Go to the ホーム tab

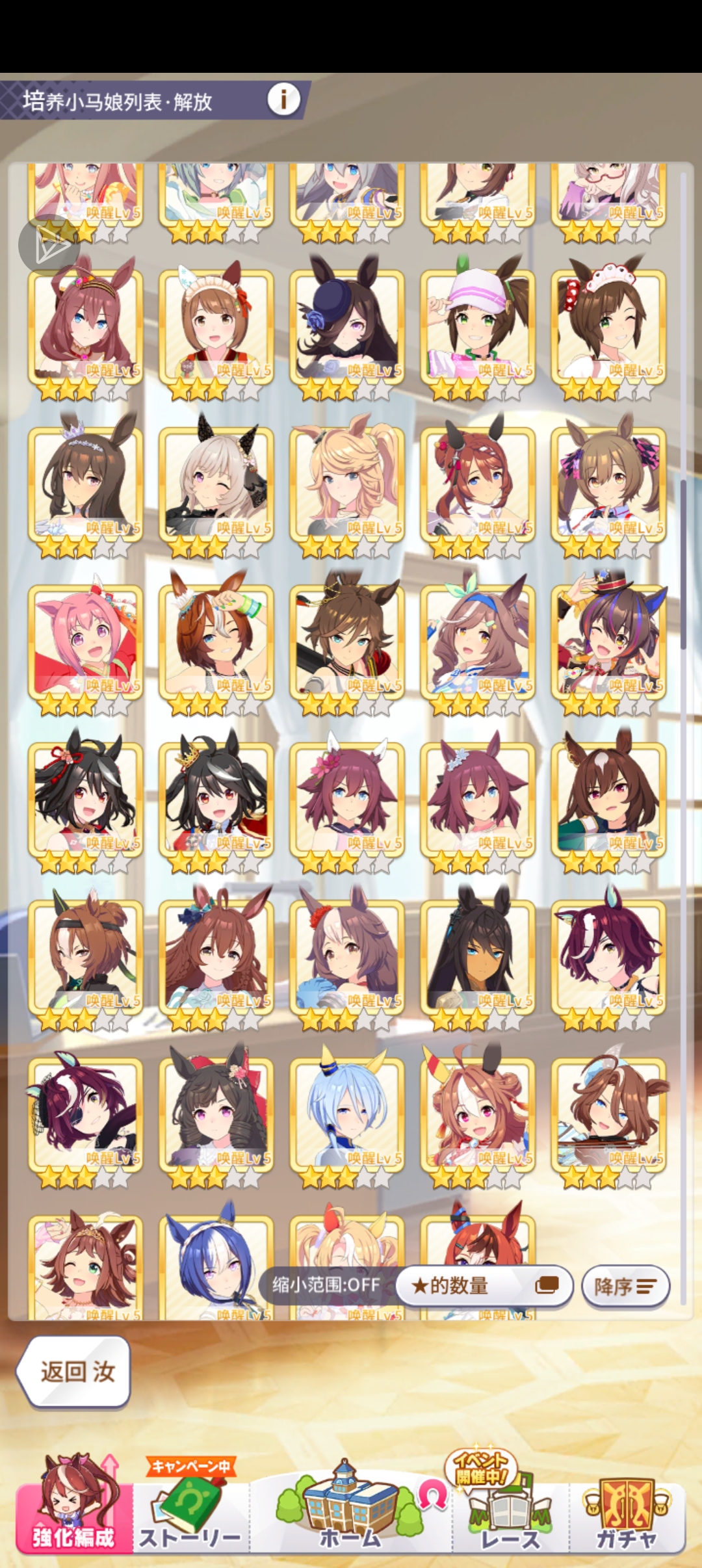tap(351, 1509)
